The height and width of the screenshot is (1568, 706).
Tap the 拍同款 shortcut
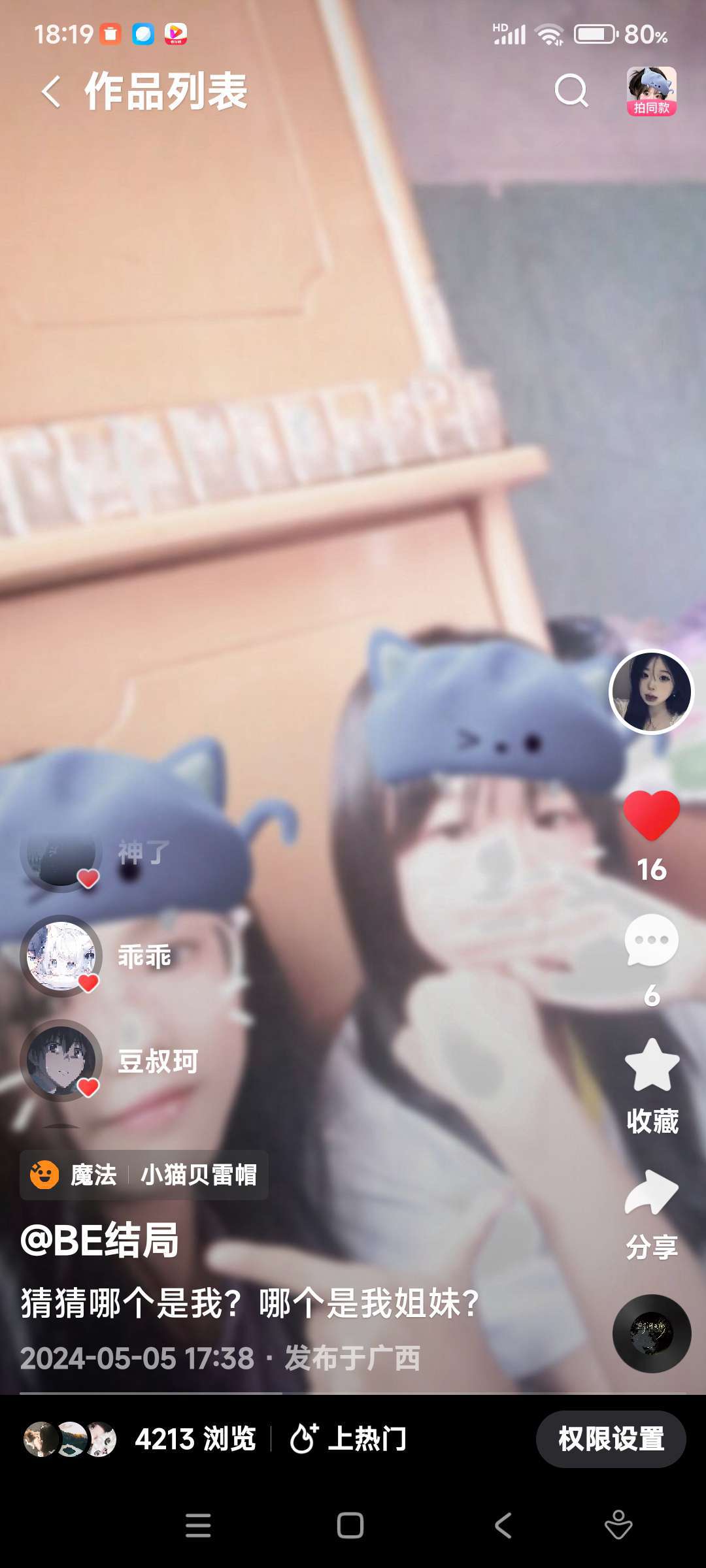(651, 91)
